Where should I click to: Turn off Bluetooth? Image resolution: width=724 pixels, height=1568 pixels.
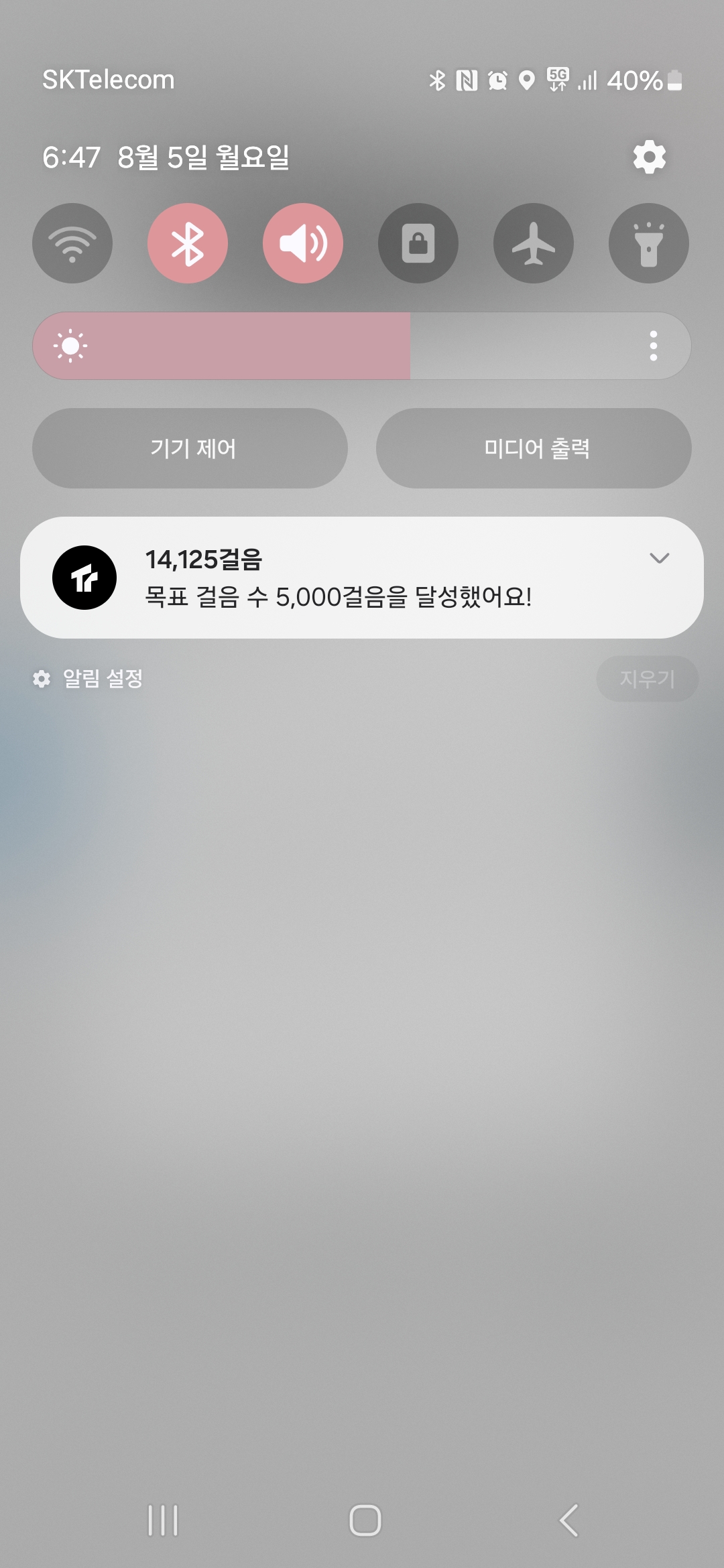188,243
